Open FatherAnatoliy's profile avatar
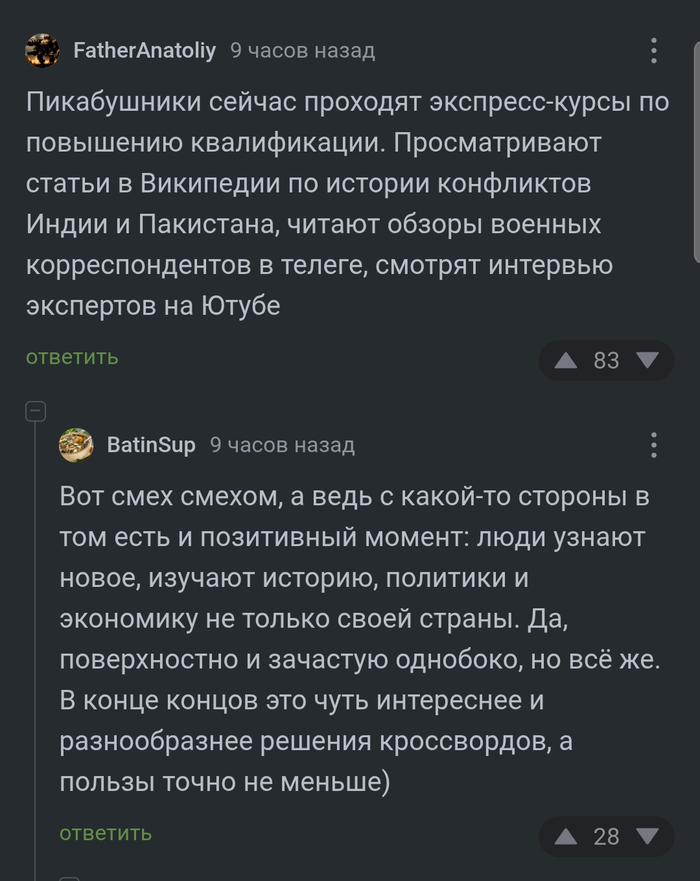Screen dimensions: 700x881 tap(42, 51)
